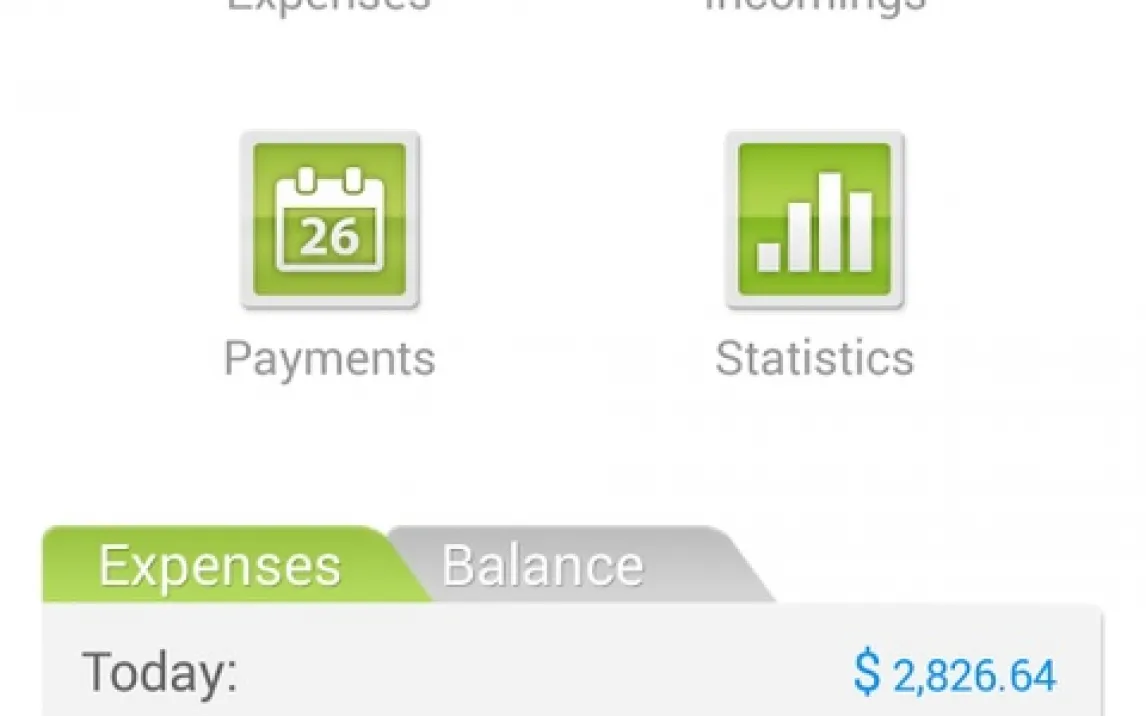Viewport: 1146px width, 716px height.
Task: Open the Payments calendar icon
Action: click(330, 220)
